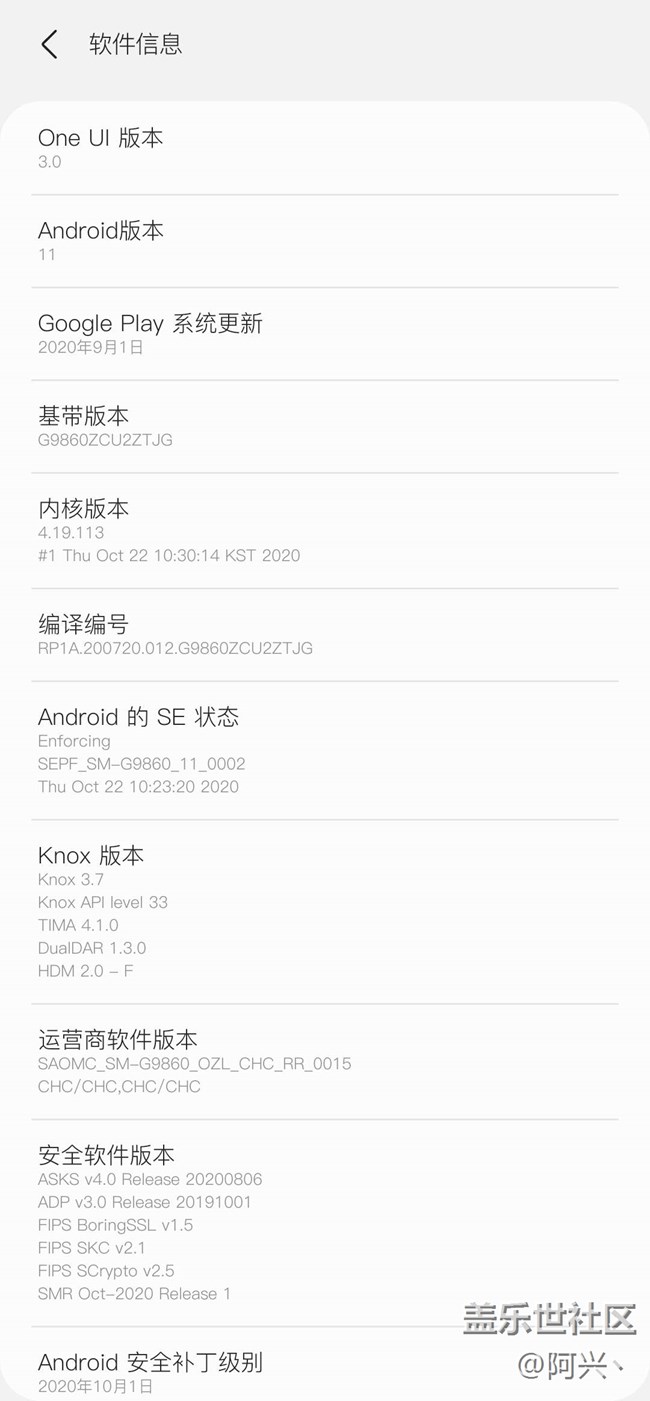Screen dimensions: 650x1401
Task: Go back from the 软件信息 page
Action: point(49,44)
